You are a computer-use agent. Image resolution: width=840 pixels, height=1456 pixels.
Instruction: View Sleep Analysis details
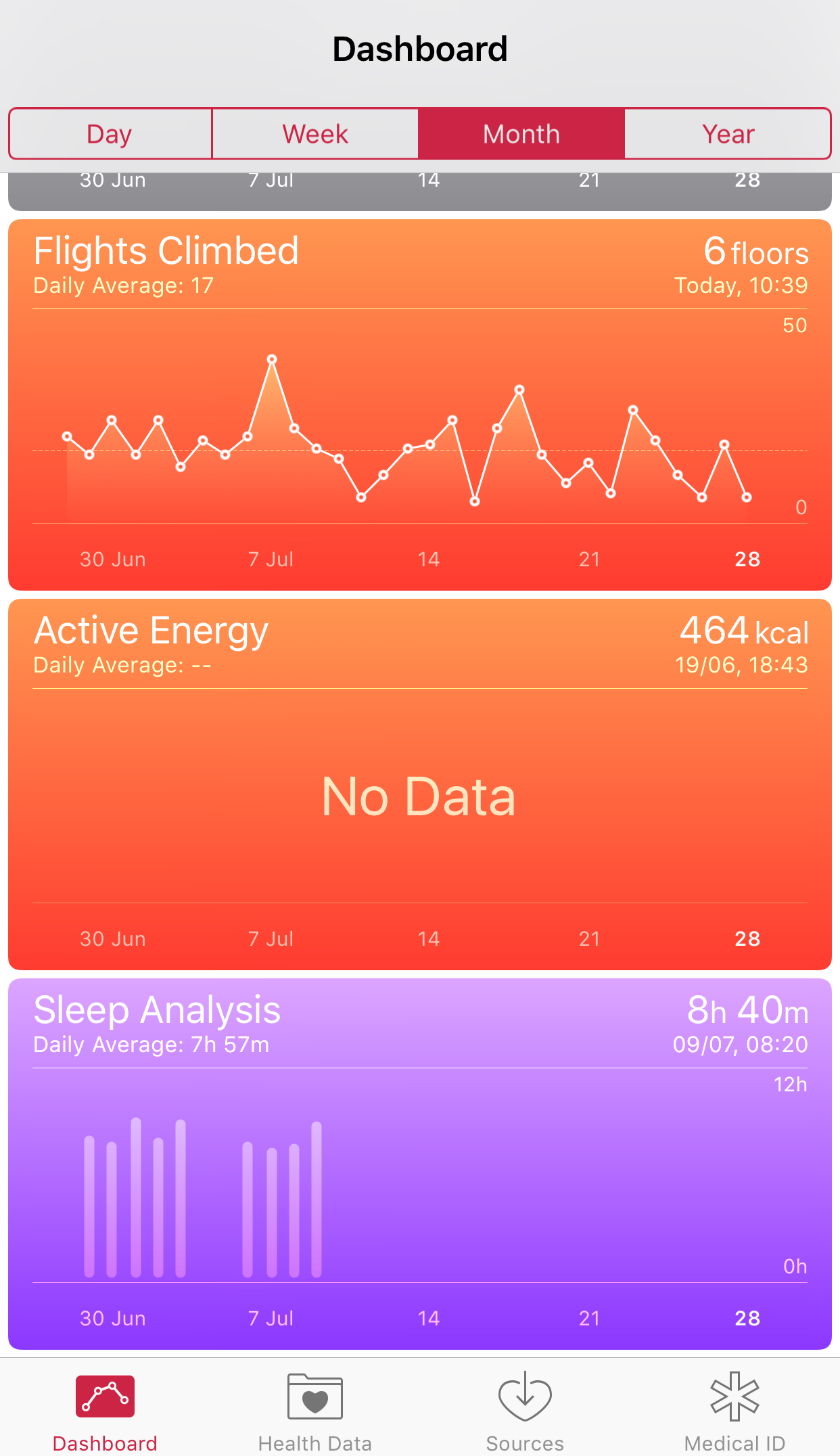(420, 1164)
